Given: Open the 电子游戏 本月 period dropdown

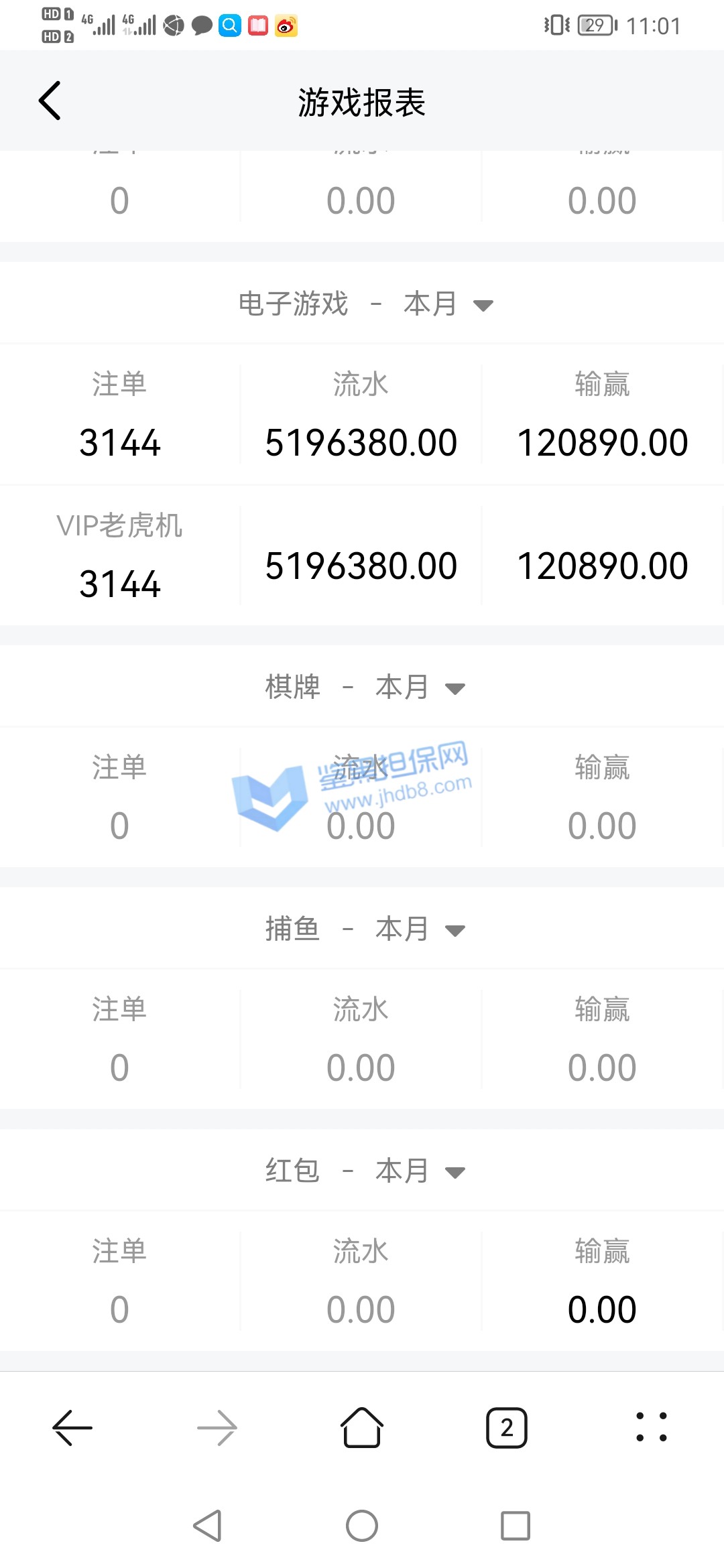Looking at the screenshot, I should click(x=448, y=304).
